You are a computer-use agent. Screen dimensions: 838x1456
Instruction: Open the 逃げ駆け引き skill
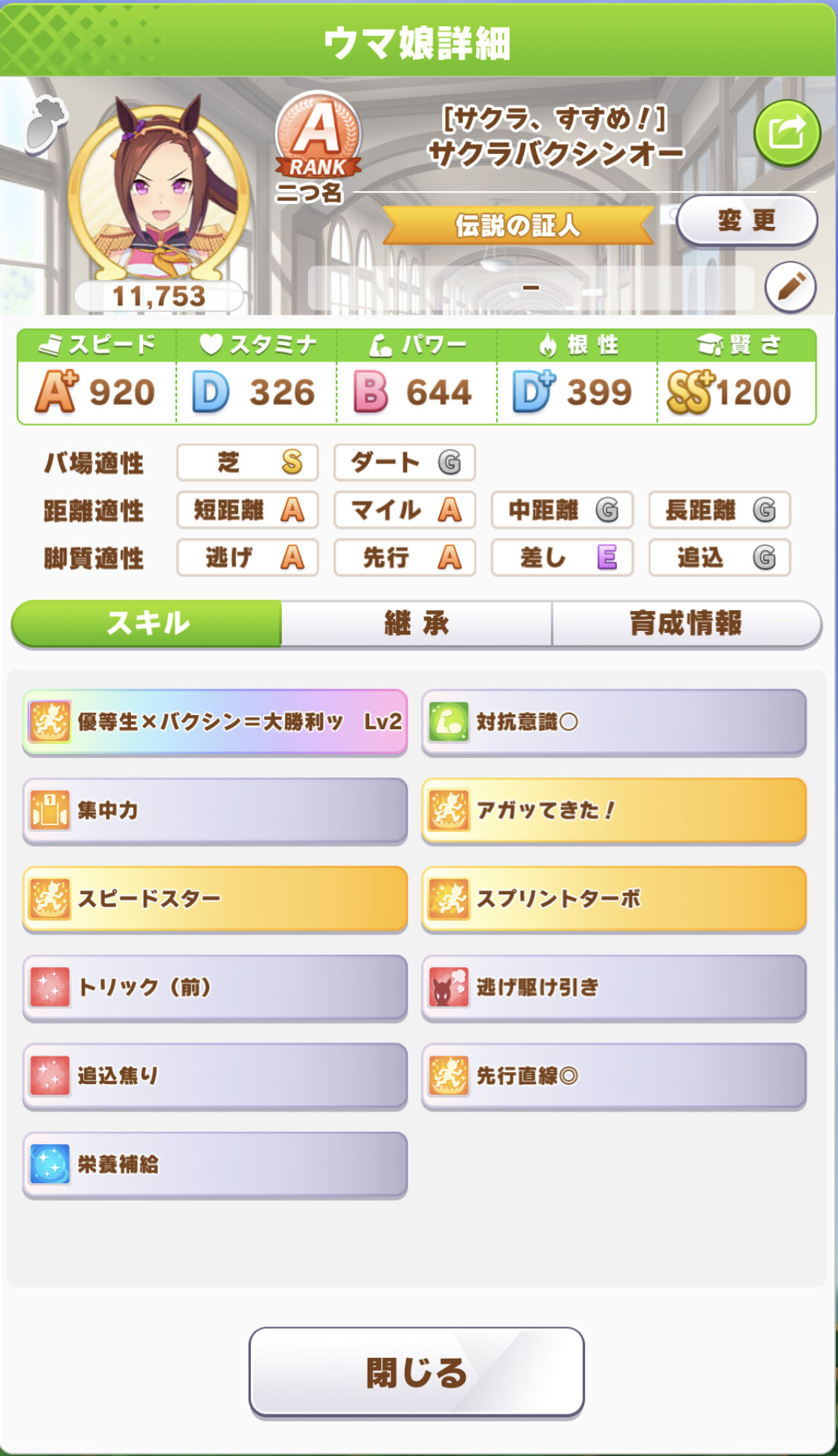(x=614, y=987)
